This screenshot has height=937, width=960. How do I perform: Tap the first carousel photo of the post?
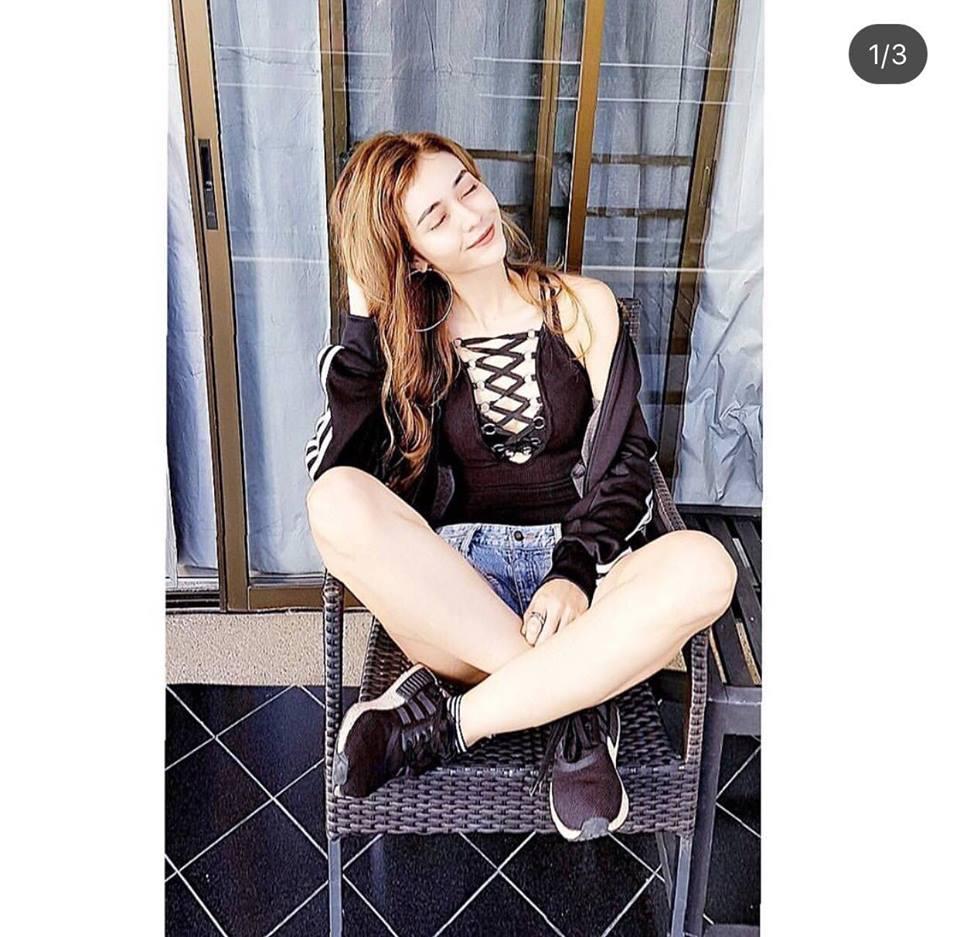pos(463,468)
